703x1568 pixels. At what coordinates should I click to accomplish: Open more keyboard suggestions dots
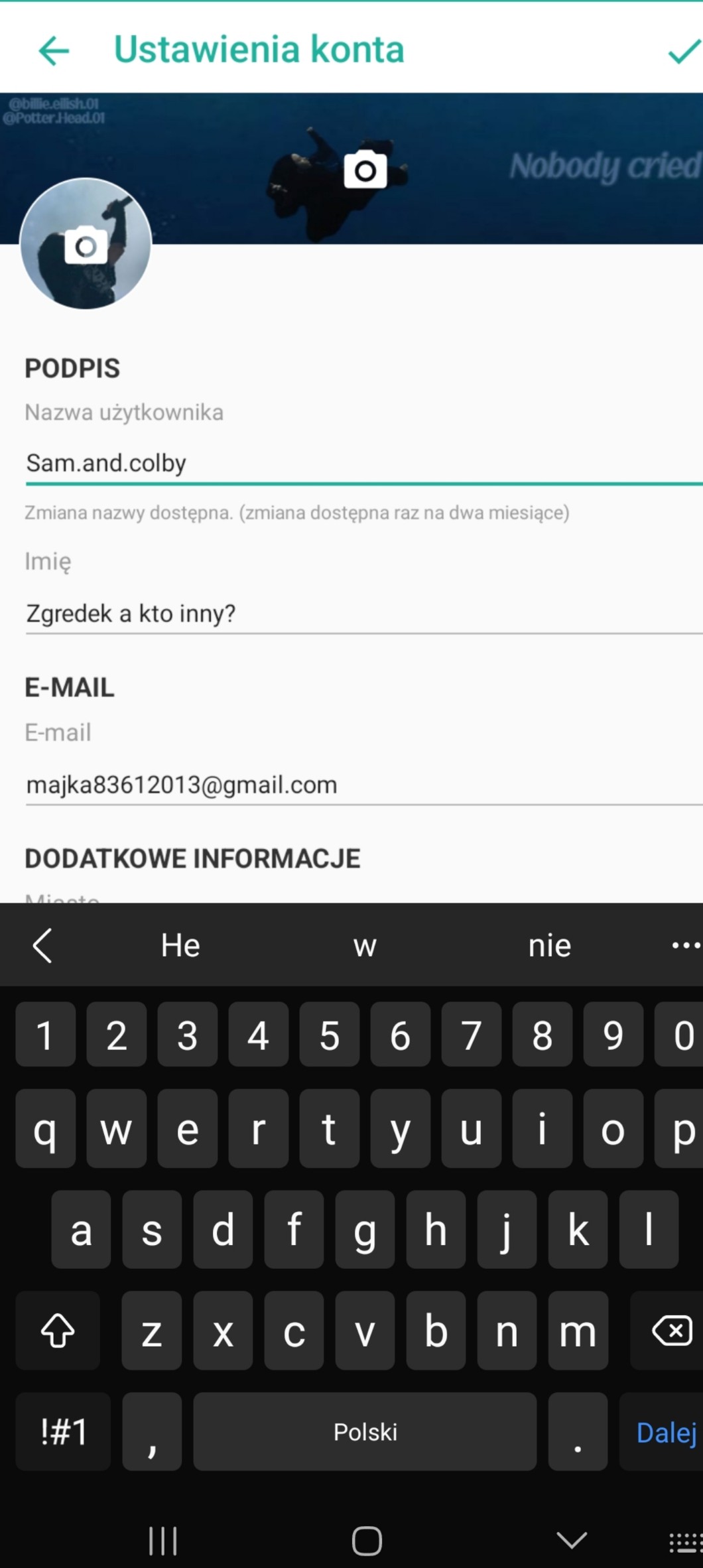click(x=685, y=945)
